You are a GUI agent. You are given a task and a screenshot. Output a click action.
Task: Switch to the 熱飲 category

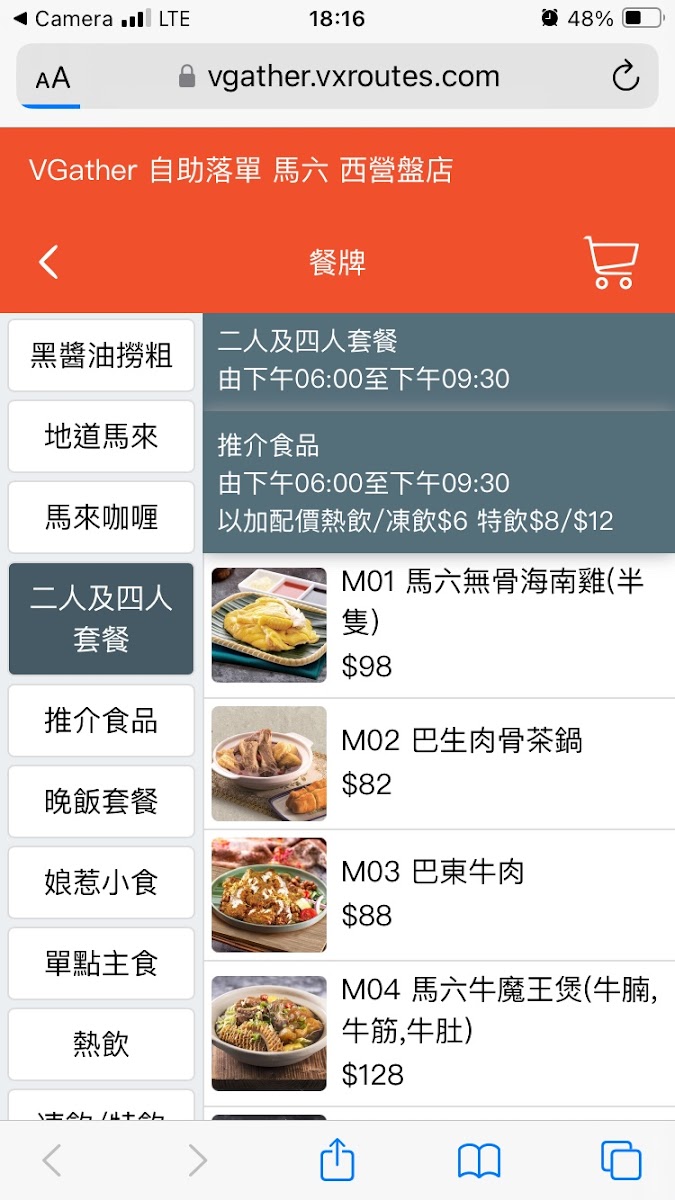point(101,1044)
